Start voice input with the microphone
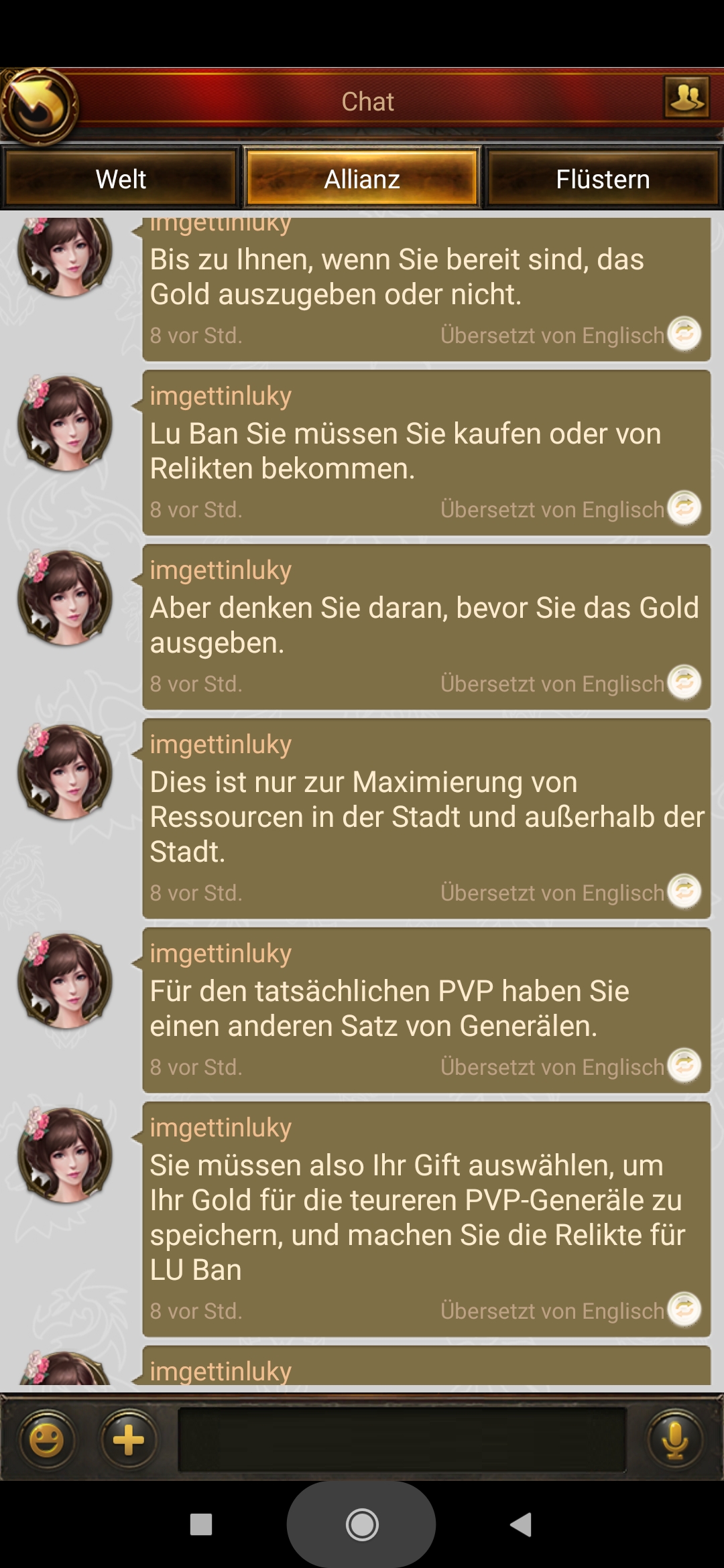This screenshot has width=724, height=1568. coord(676,1440)
